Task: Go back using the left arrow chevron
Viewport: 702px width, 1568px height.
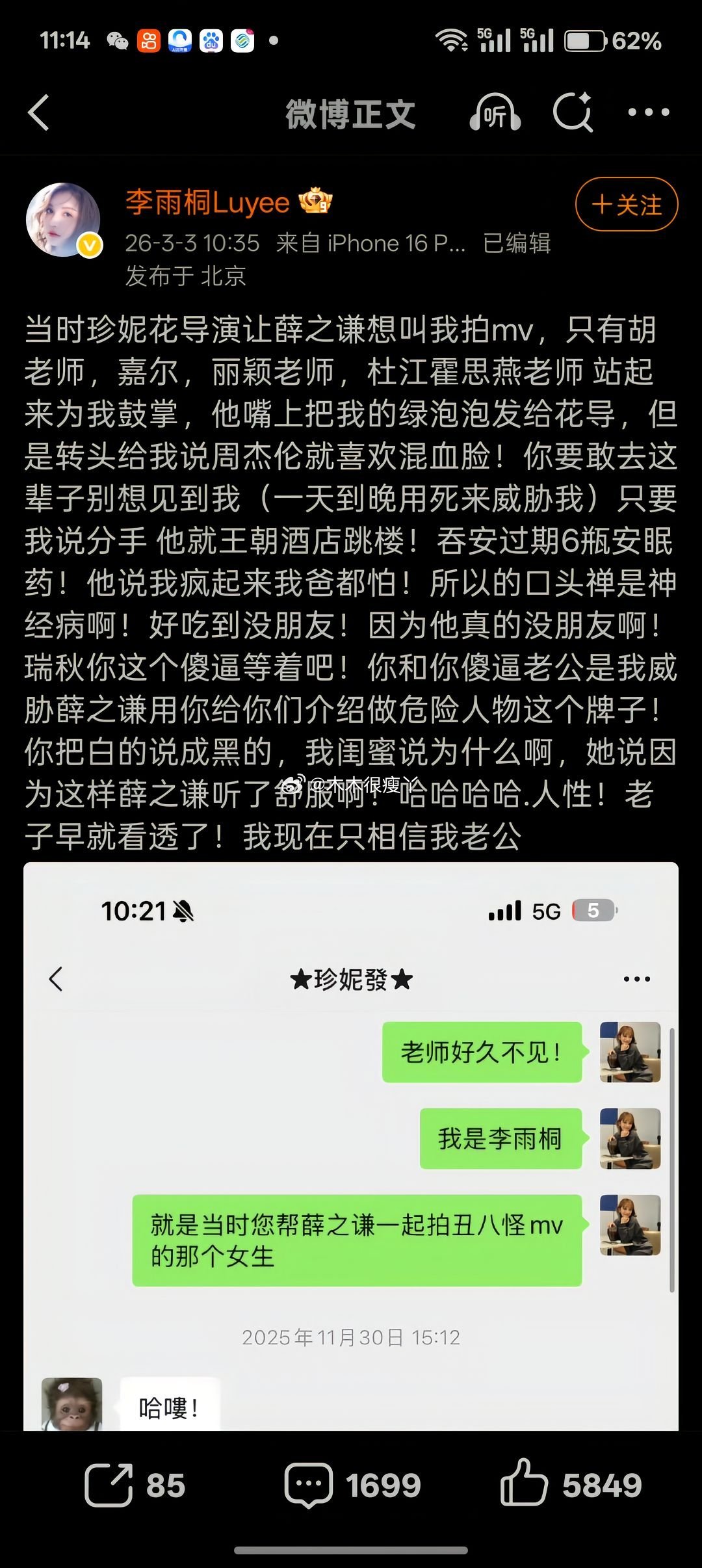Action: [39, 112]
